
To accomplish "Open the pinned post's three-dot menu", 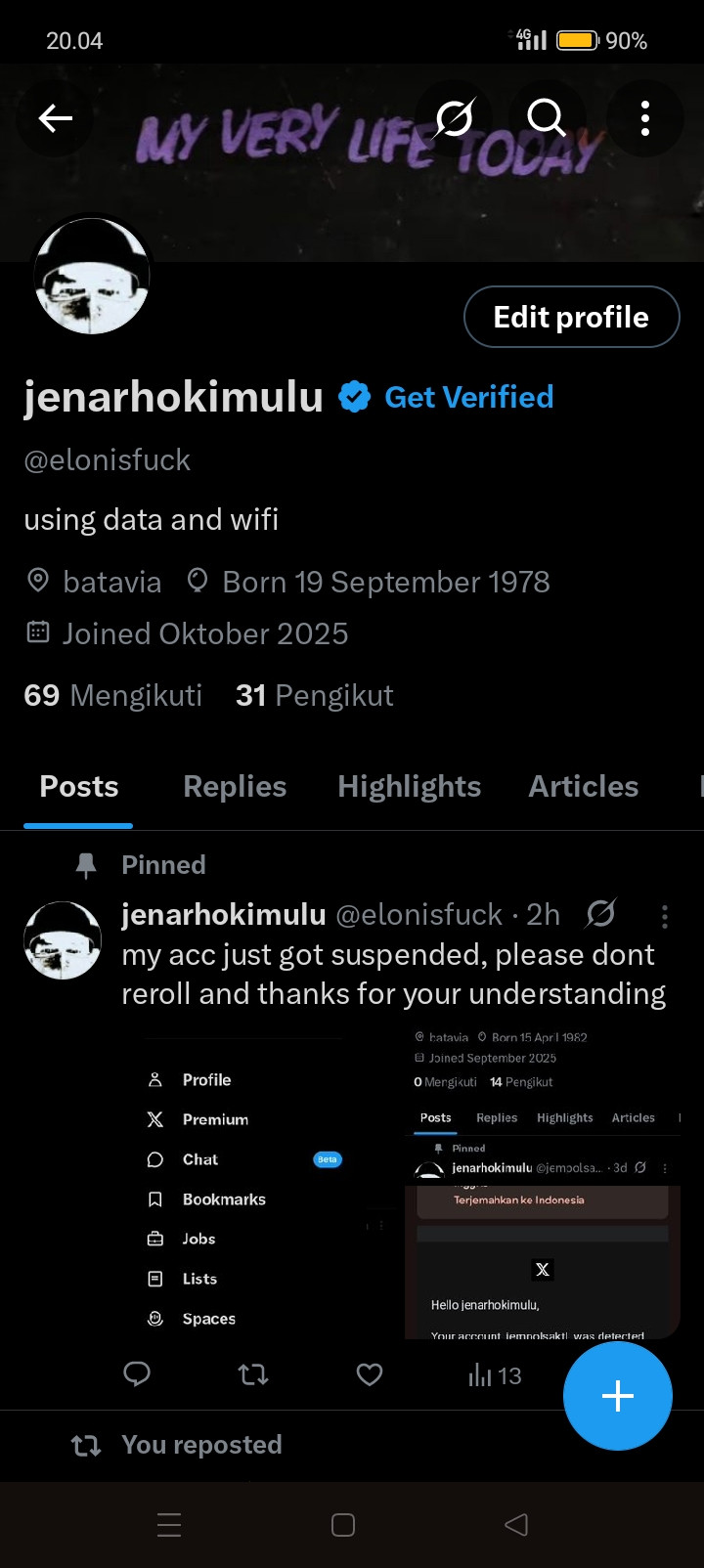I will click(665, 916).
